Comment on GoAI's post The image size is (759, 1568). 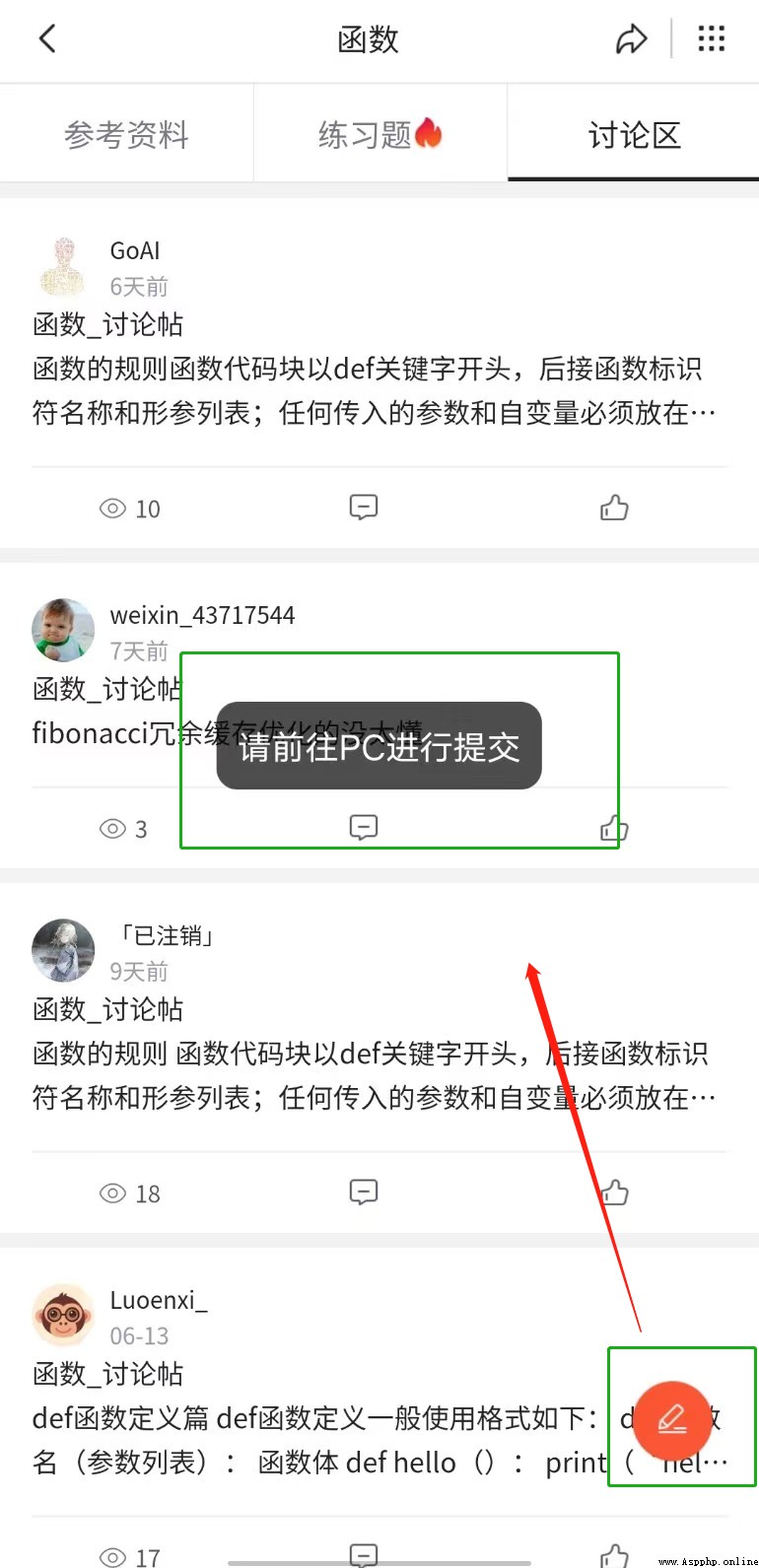pos(364,508)
